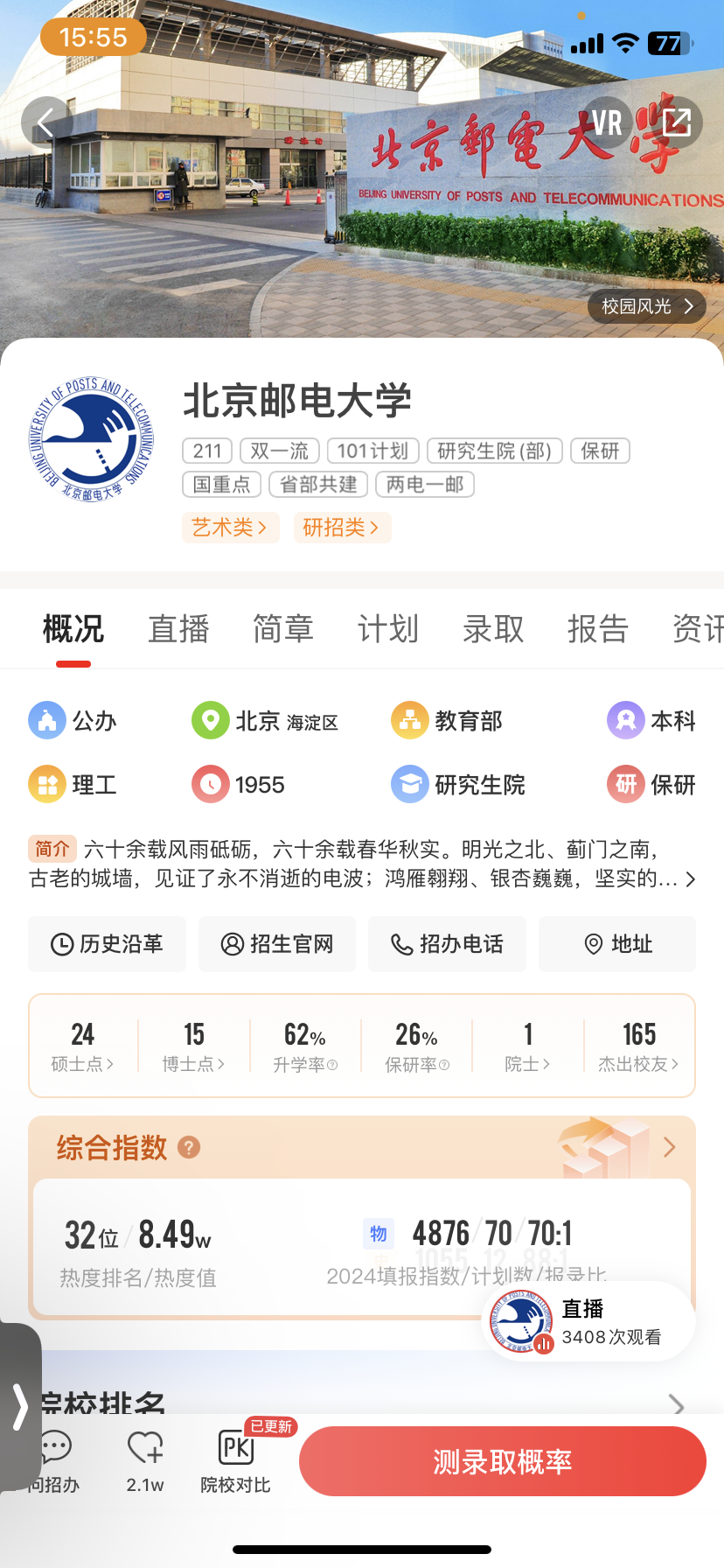Go back using the top-left arrow
Screen dimensions: 724x1568
46,122
